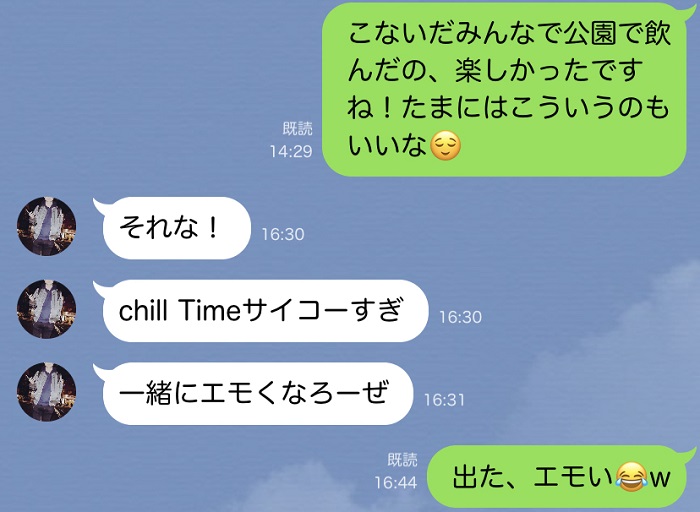Open sender's avatar beside それな！ message
Viewport: 700px width, 512px height.
pos(47,226)
